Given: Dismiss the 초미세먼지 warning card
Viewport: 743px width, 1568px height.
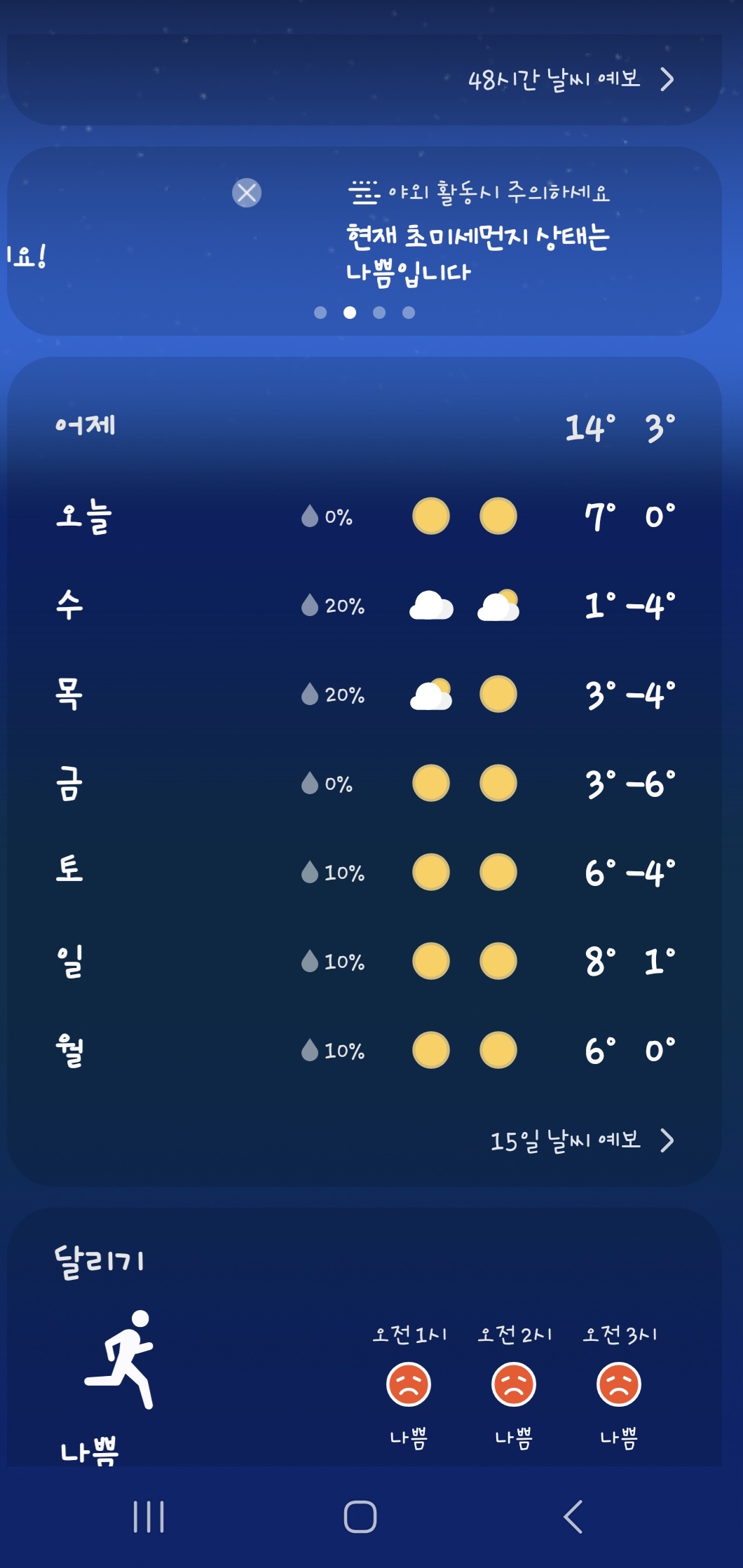Looking at the screenshot, I should 247,193.
